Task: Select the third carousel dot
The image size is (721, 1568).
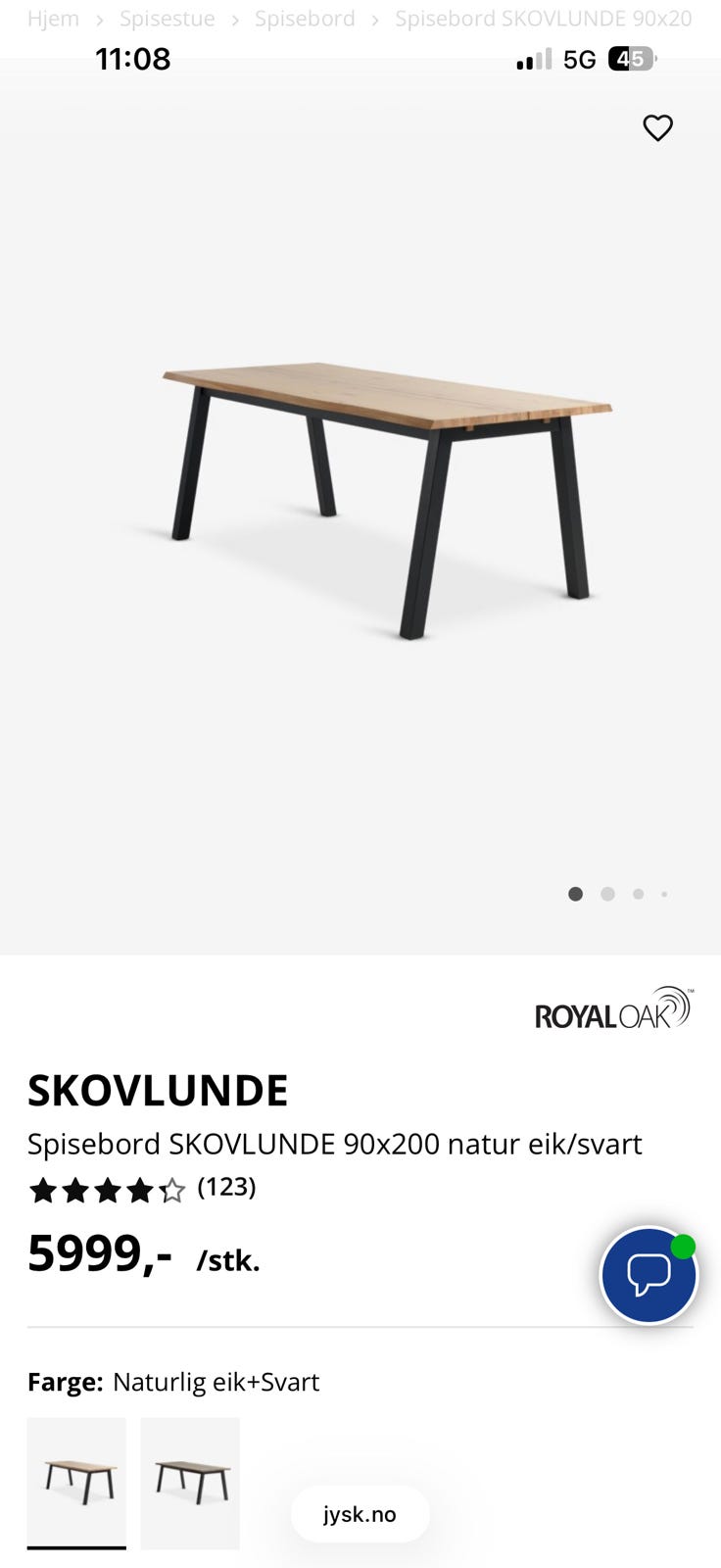Action: pos(639,894)
